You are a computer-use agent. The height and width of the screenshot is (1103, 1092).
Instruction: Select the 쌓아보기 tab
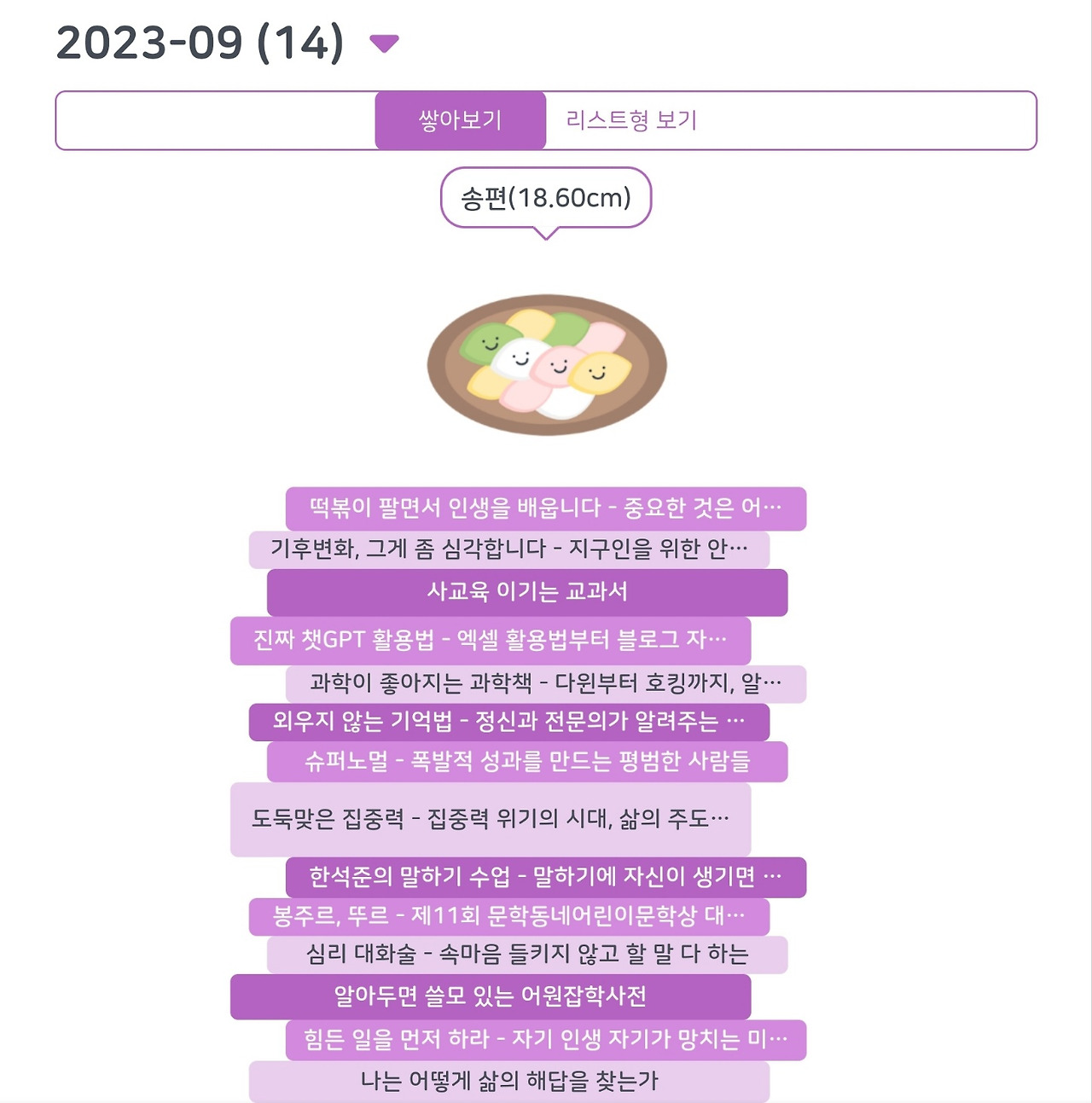(x=459, y=120)
